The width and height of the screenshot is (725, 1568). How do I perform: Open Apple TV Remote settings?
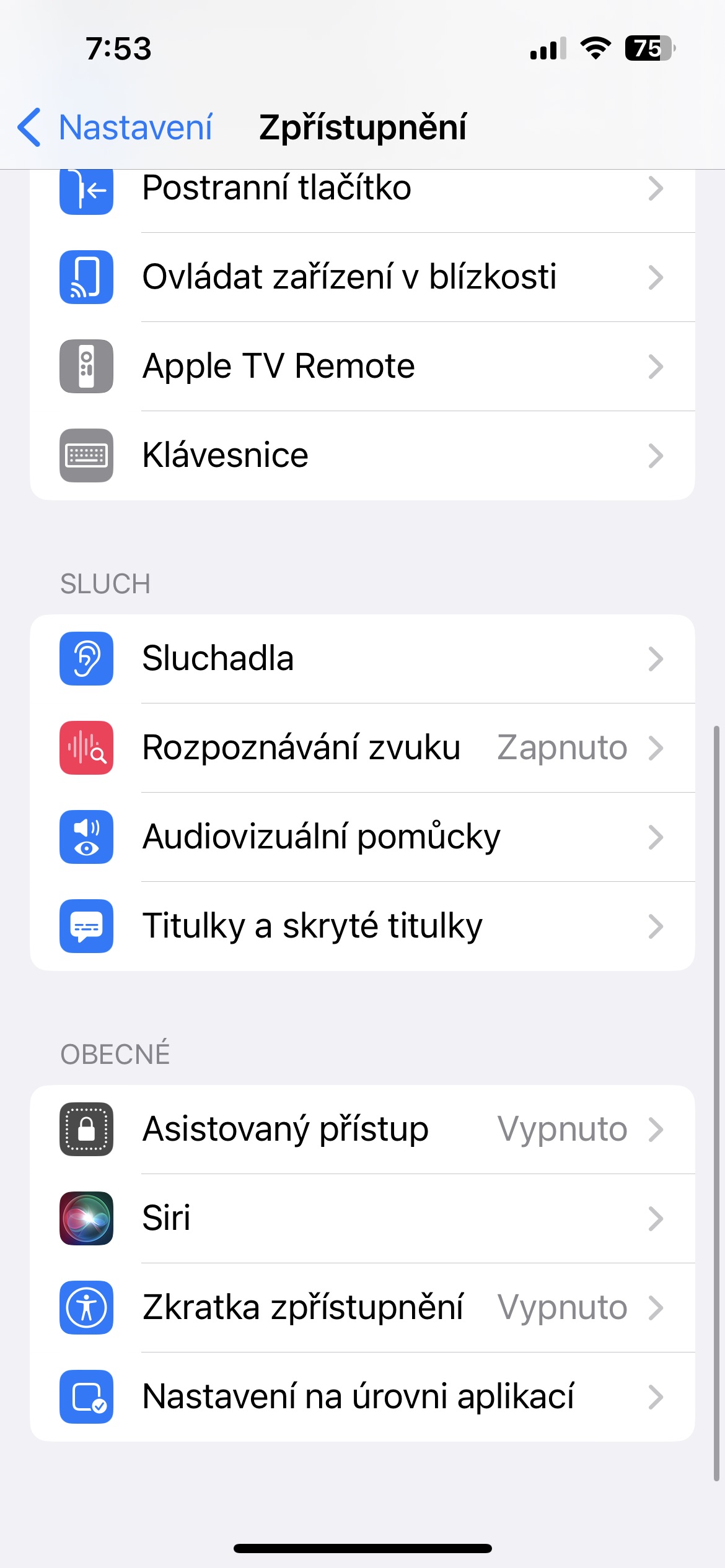pos(362,366)
